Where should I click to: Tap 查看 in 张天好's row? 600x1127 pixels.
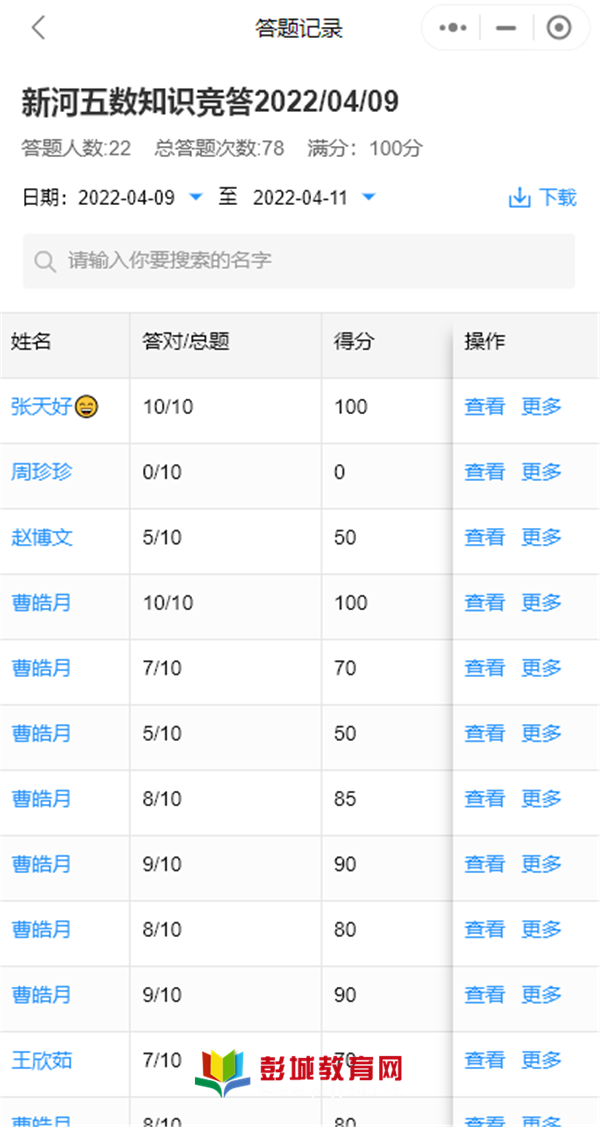click(484, 407)
